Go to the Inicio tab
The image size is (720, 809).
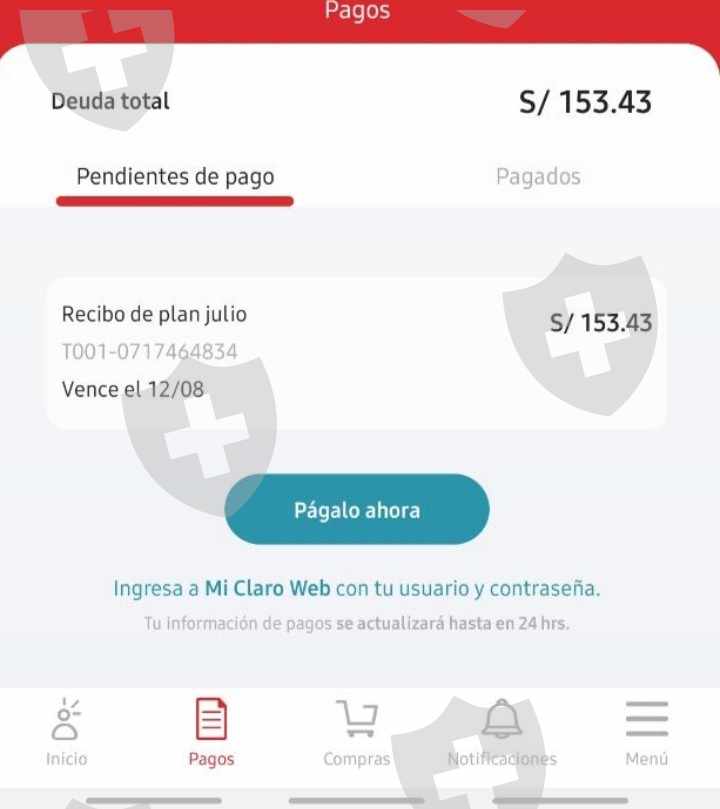point(67,733)
